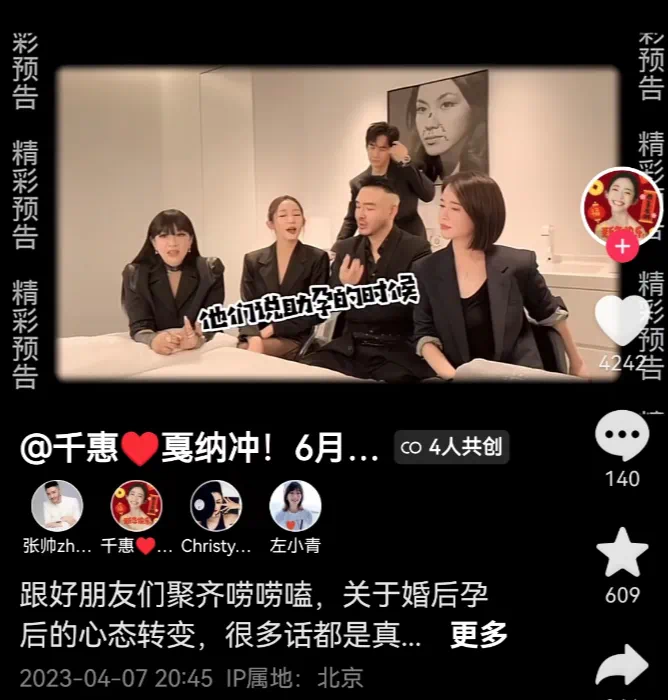The width and height of the screenshot is (668, 700).
Task: Open the 张帅 co-creator profile
Action: pyautogui.click(x=57, y=506)
